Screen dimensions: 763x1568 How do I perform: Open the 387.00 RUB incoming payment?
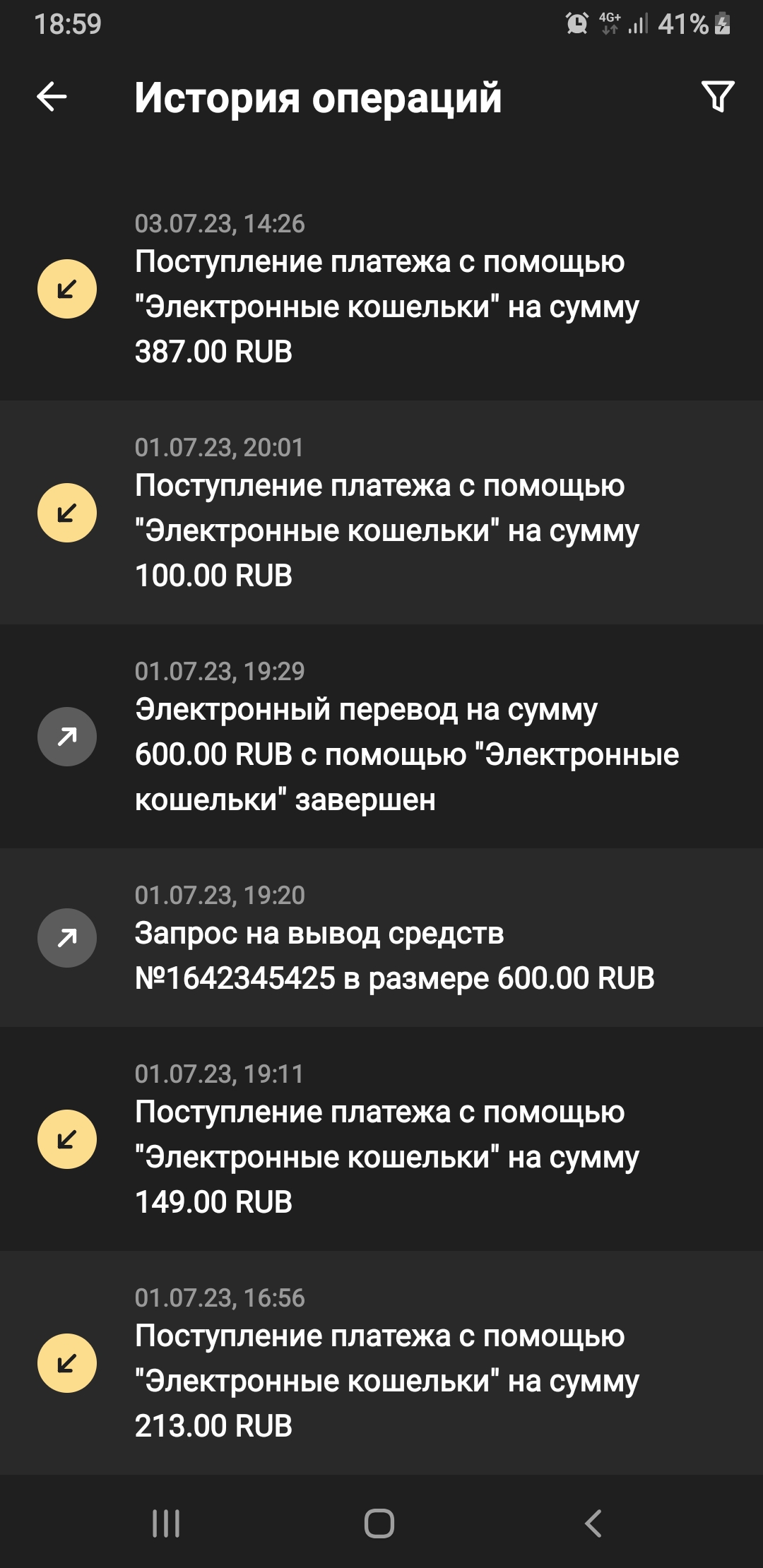tap(381, 288)
